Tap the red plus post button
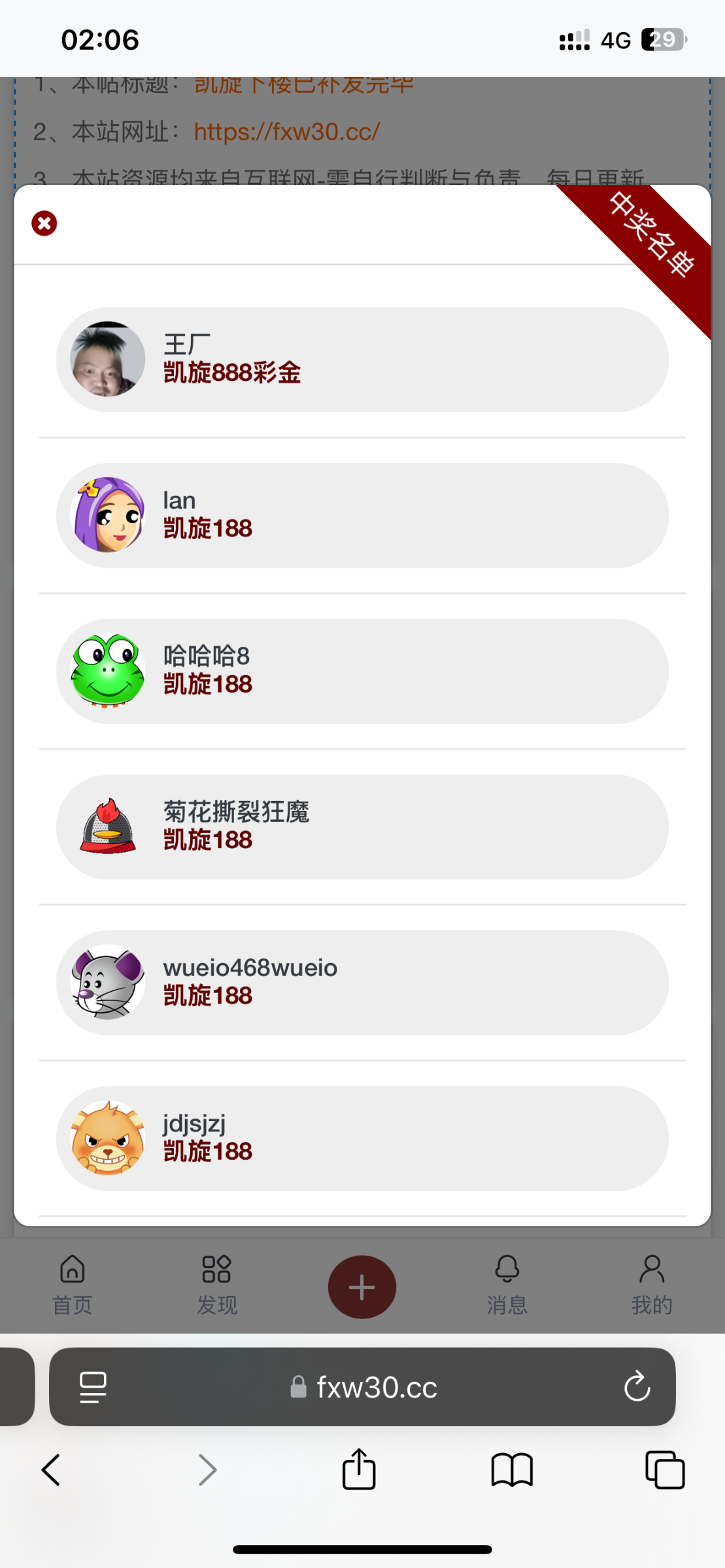 [362, 1286]
